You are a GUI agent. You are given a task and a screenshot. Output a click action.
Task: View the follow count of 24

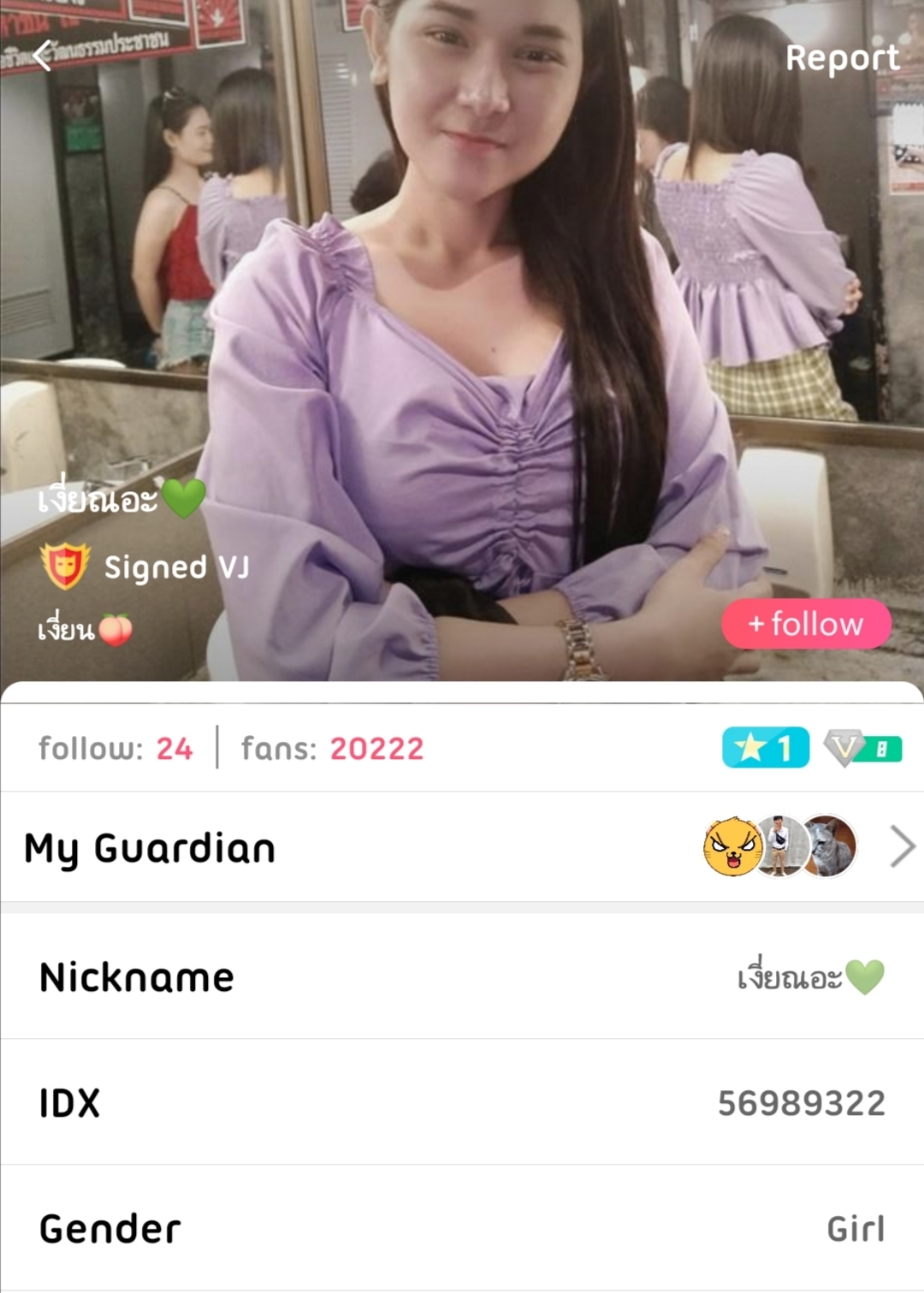(116, 749)
